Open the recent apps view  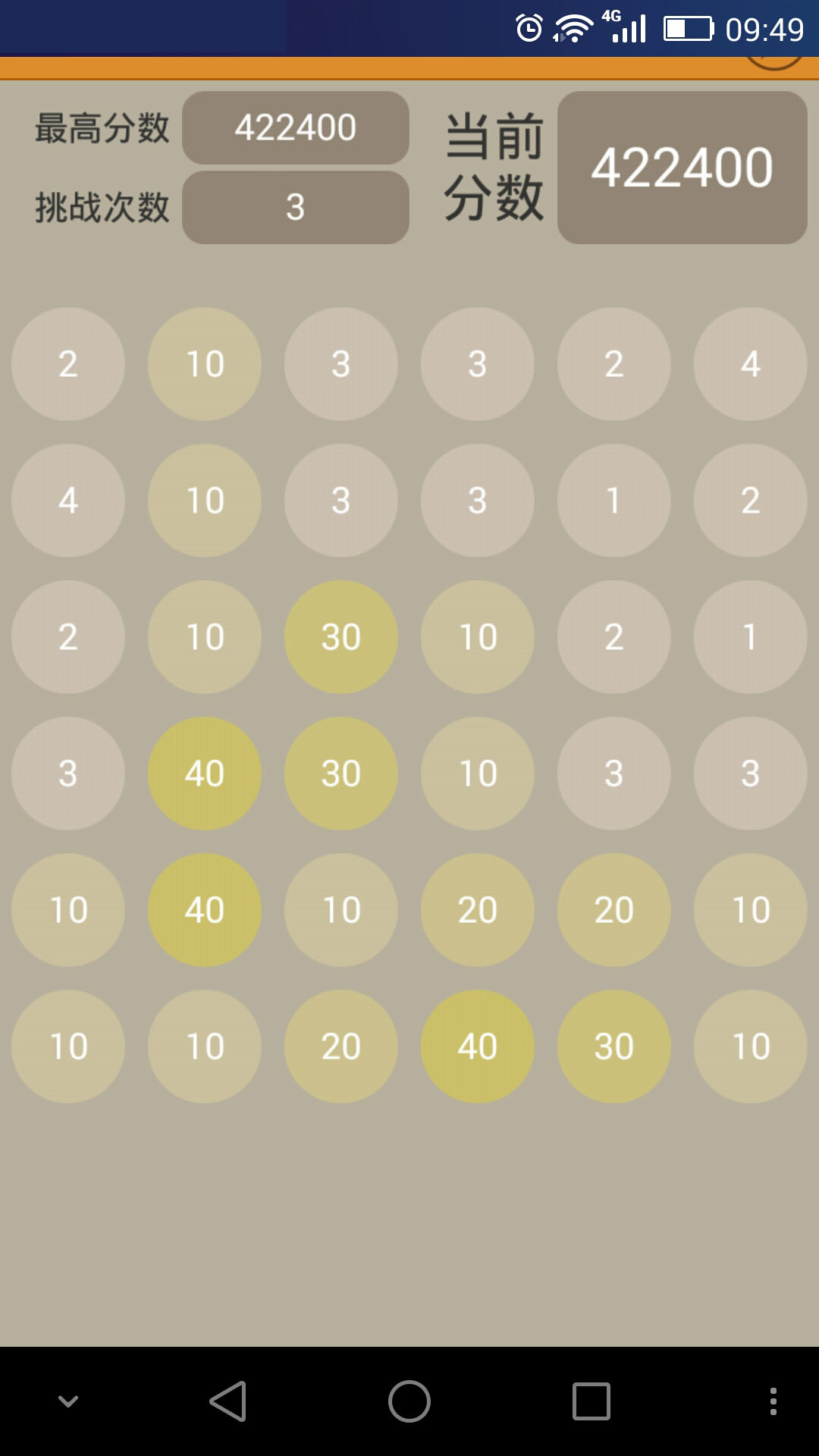(x=591, y=1401)
